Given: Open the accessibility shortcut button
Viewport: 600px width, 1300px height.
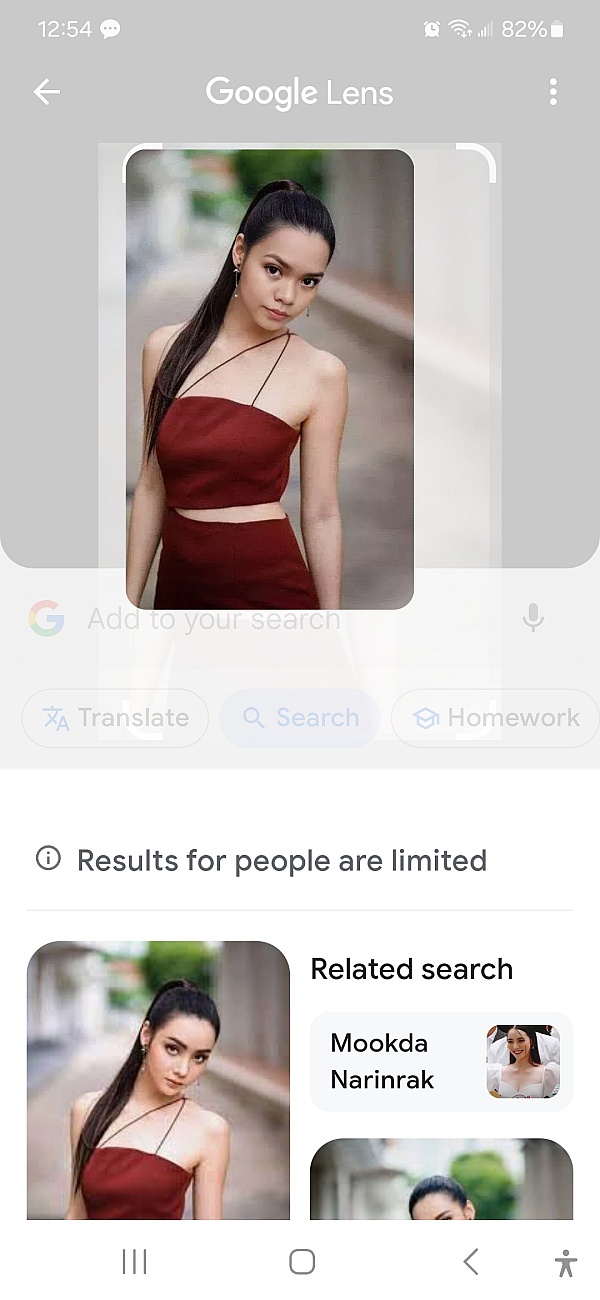Looking at the screenshot, I should click(x=566, y=1263).
